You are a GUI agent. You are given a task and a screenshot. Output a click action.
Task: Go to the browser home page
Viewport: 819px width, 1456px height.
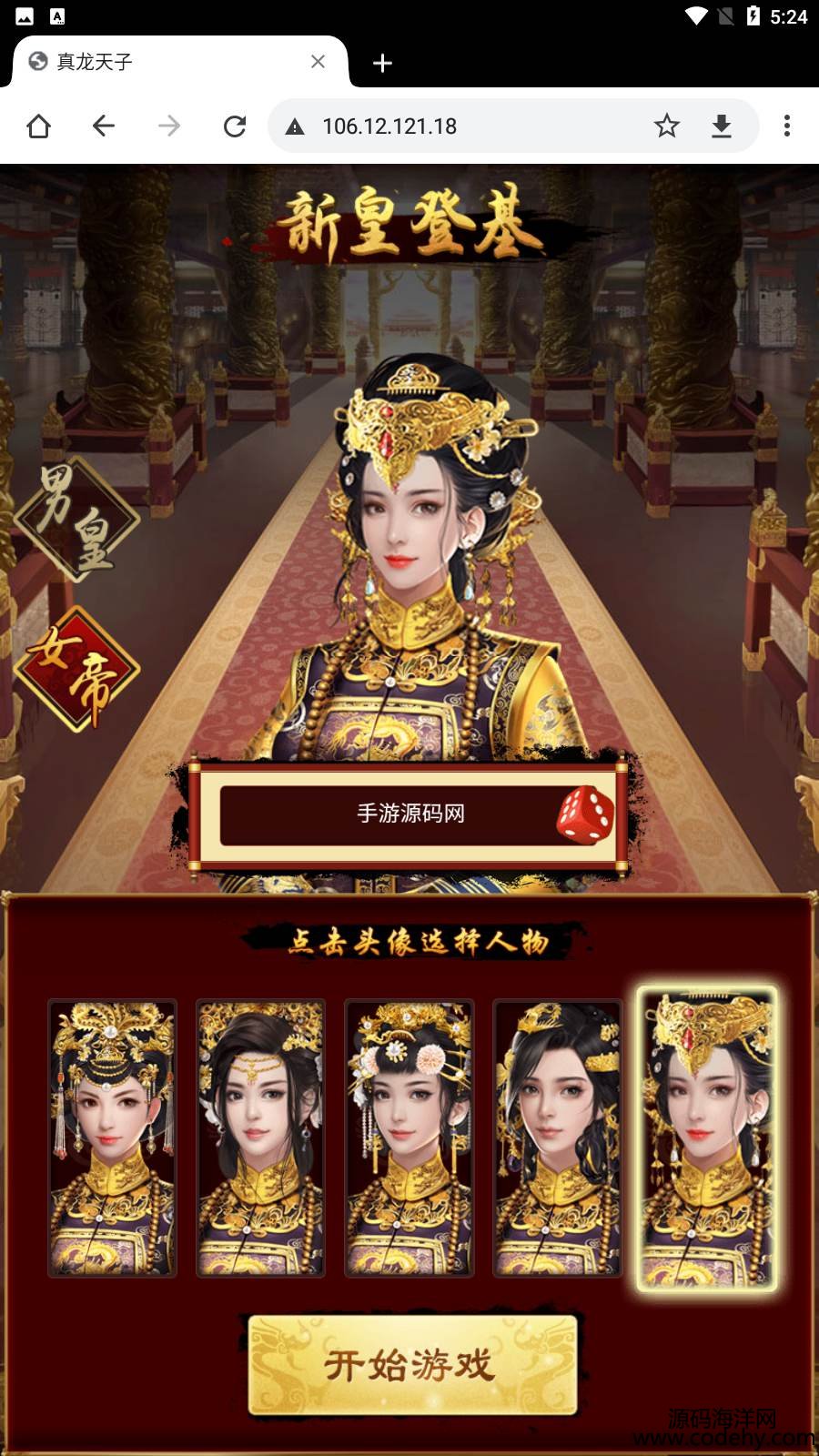[x=38, y=126]
